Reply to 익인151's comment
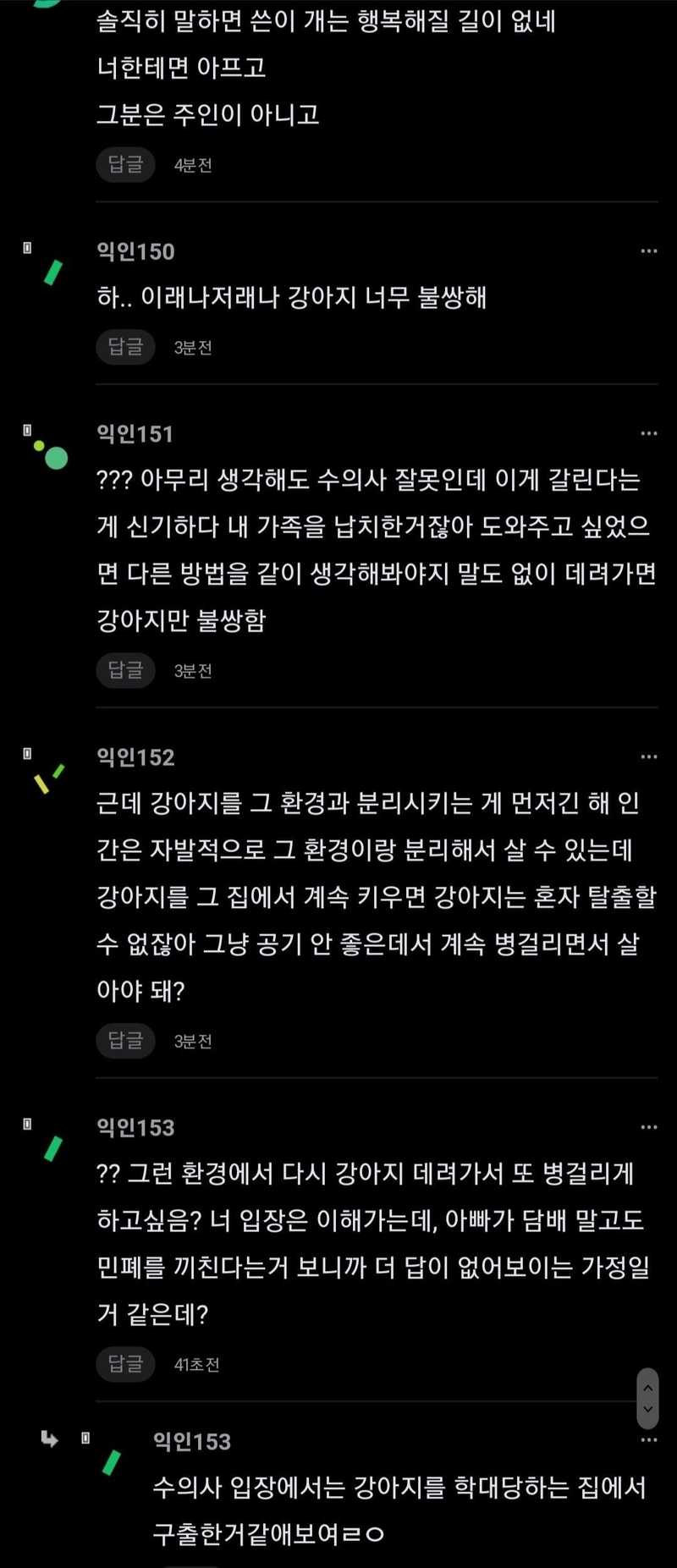The height and width of the screenshot is (1568, 677). [125, 670]
